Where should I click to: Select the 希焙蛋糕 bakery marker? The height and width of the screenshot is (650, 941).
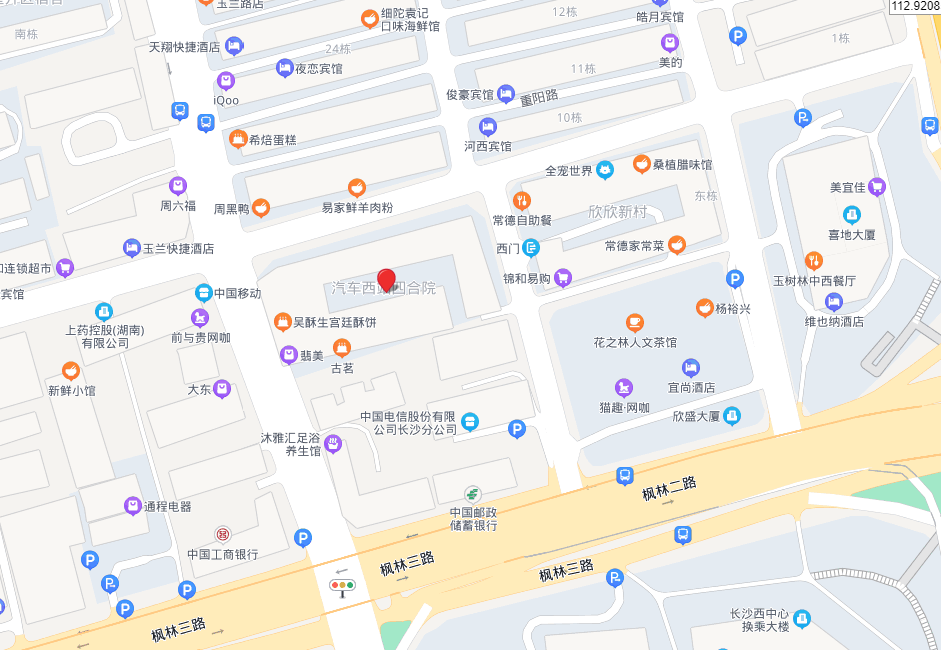point(238,139)
